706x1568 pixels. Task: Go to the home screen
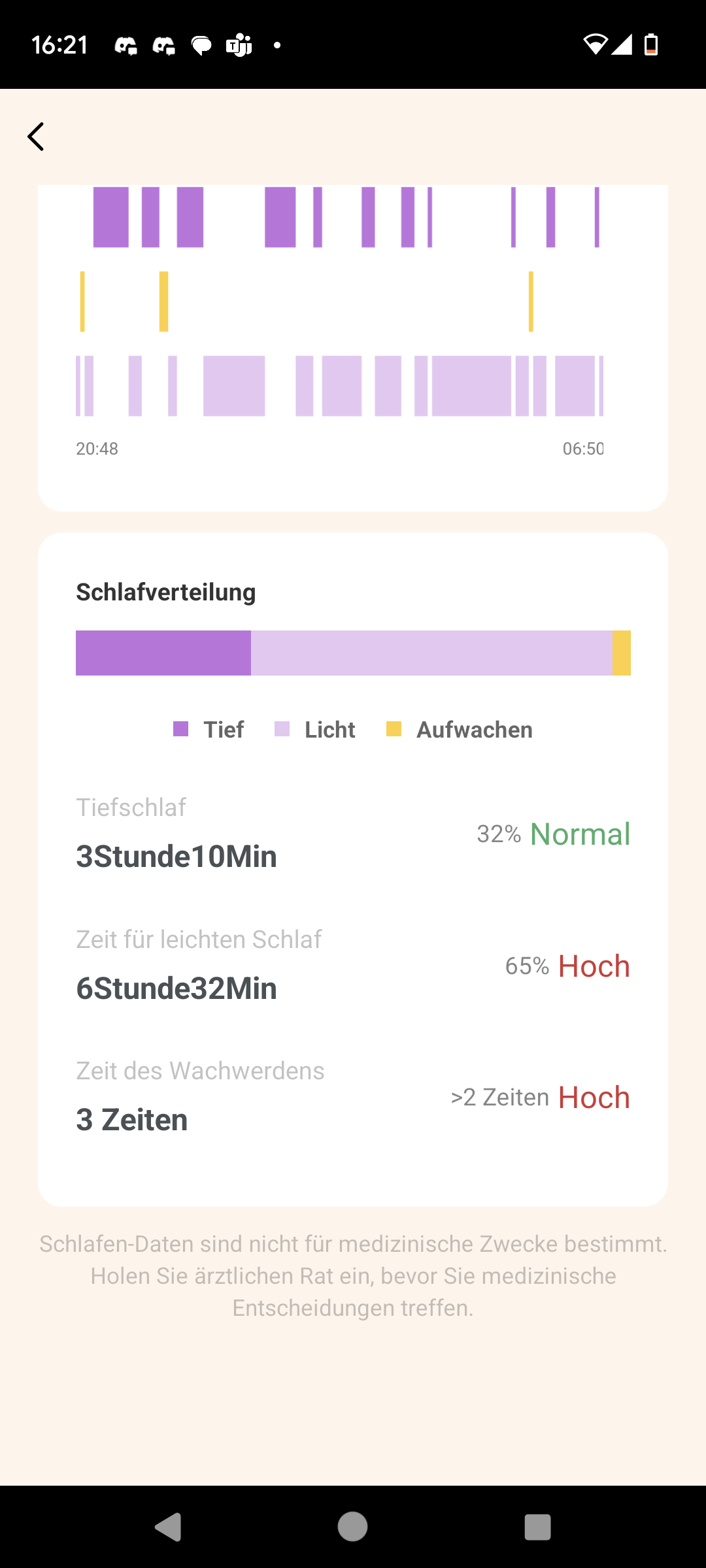point(352,1527)
